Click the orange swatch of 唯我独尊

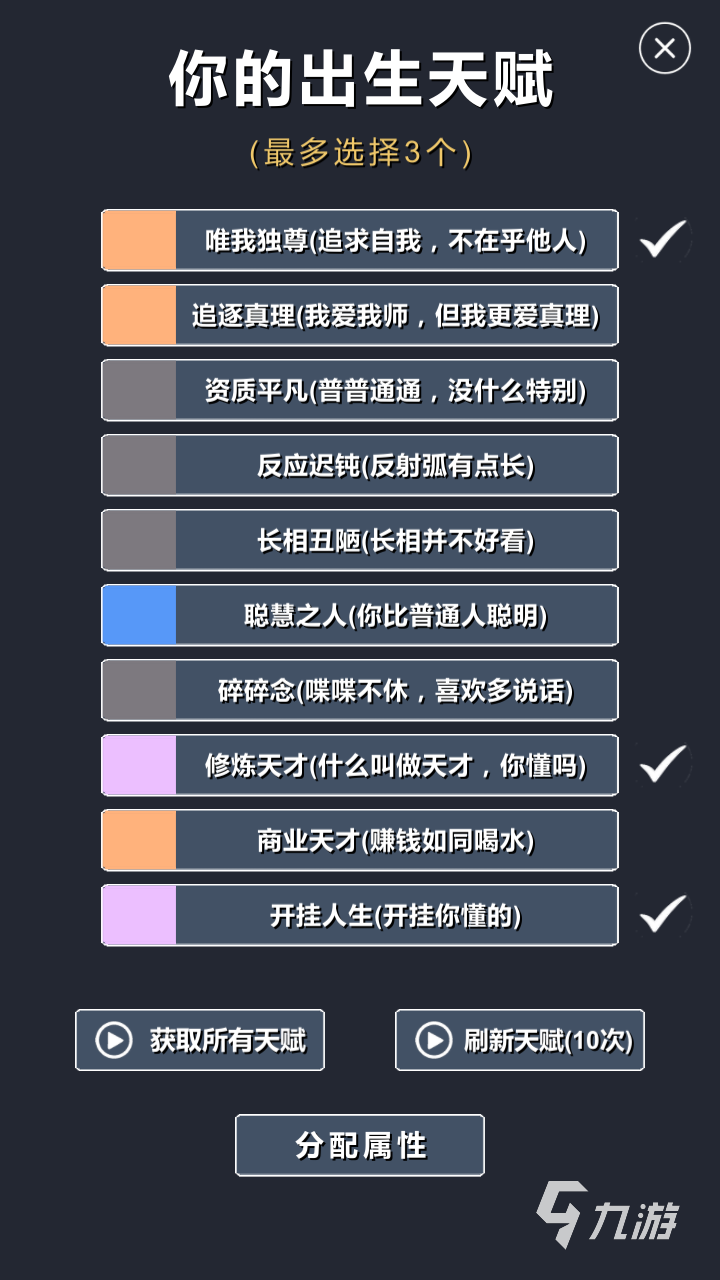click(x=138, y=240)
